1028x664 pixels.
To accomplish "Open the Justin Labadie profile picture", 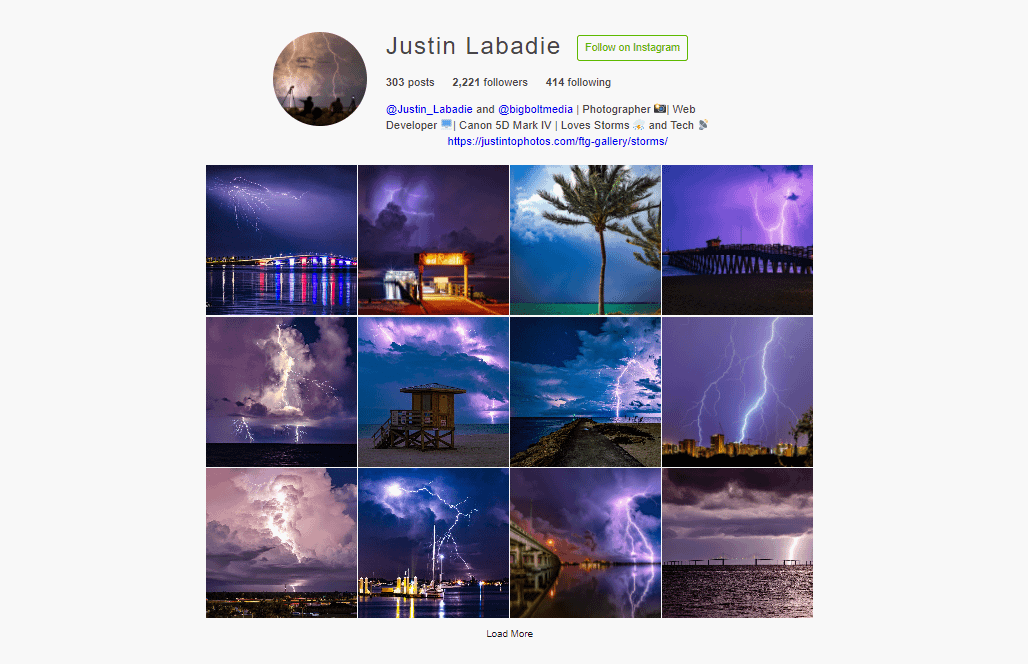I will pyautogui.click(x=320, y=79).
